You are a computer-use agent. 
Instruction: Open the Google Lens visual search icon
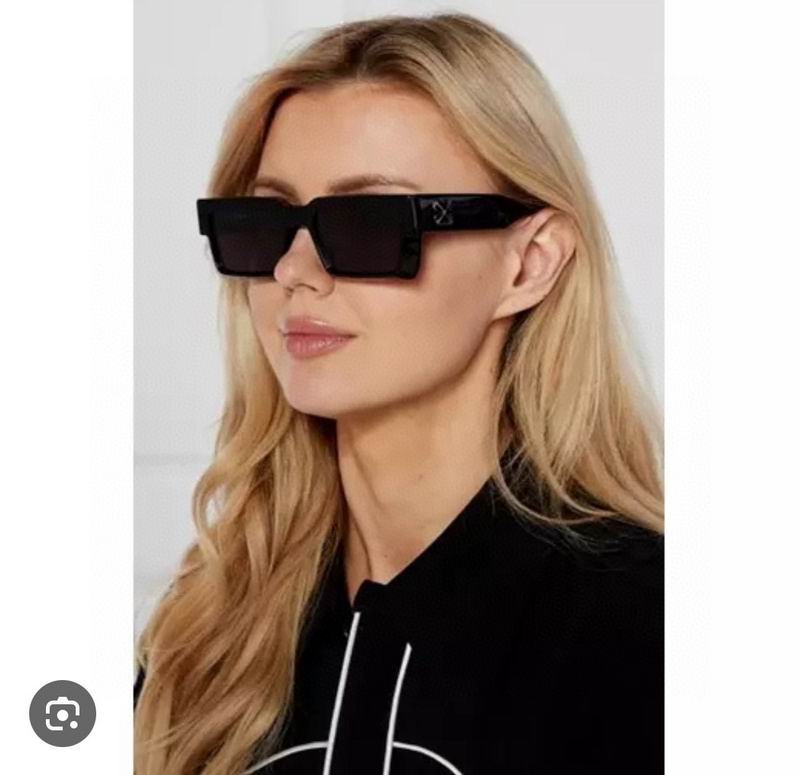click(62, 713)
